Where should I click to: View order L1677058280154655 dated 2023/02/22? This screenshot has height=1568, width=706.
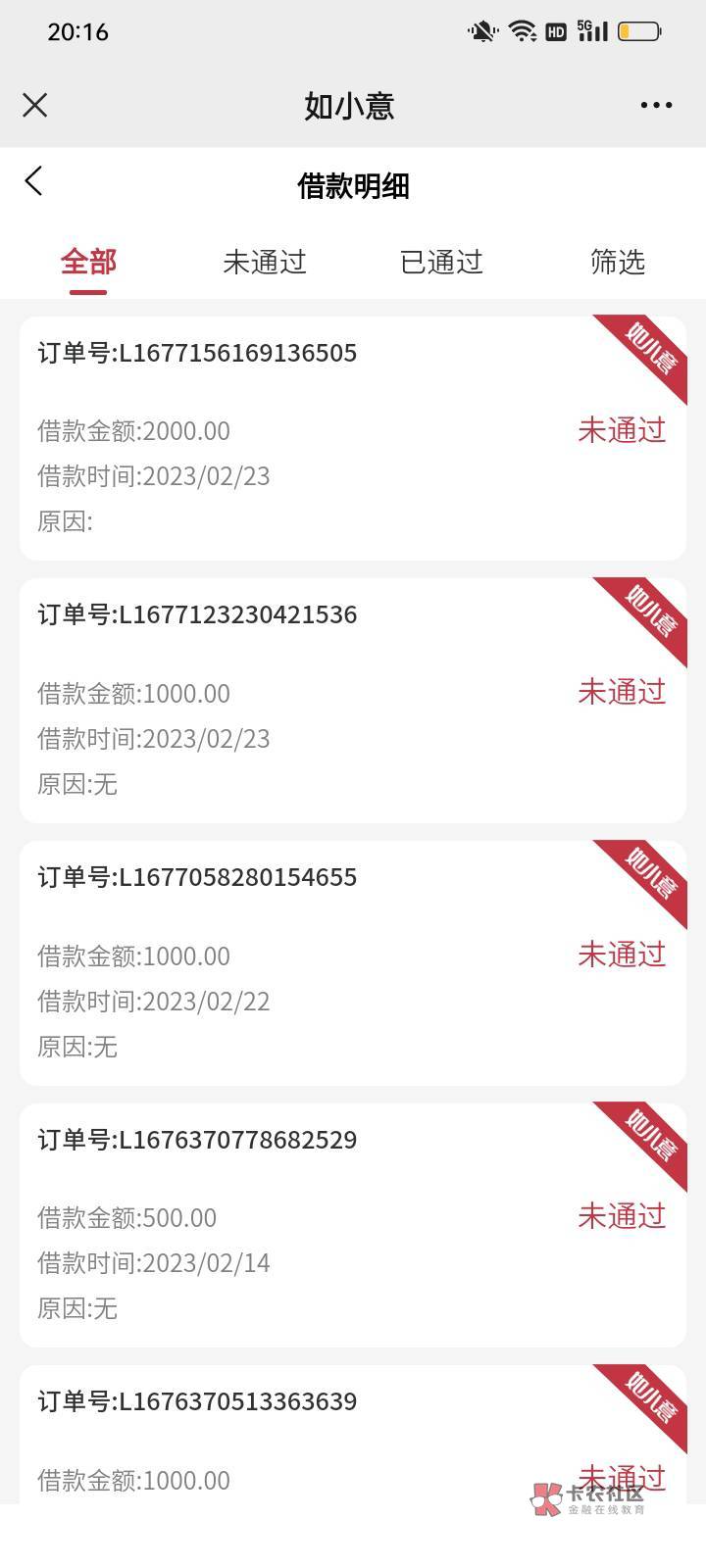coord(353,963)
